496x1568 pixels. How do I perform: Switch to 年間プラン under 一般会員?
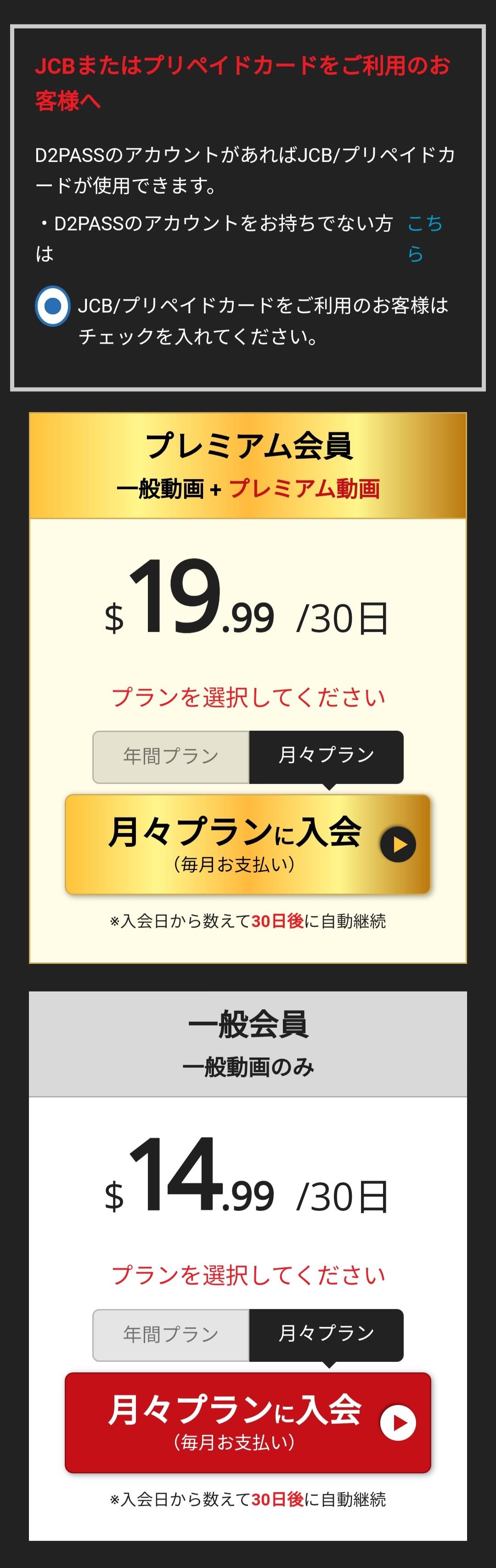coord(170,1335)
